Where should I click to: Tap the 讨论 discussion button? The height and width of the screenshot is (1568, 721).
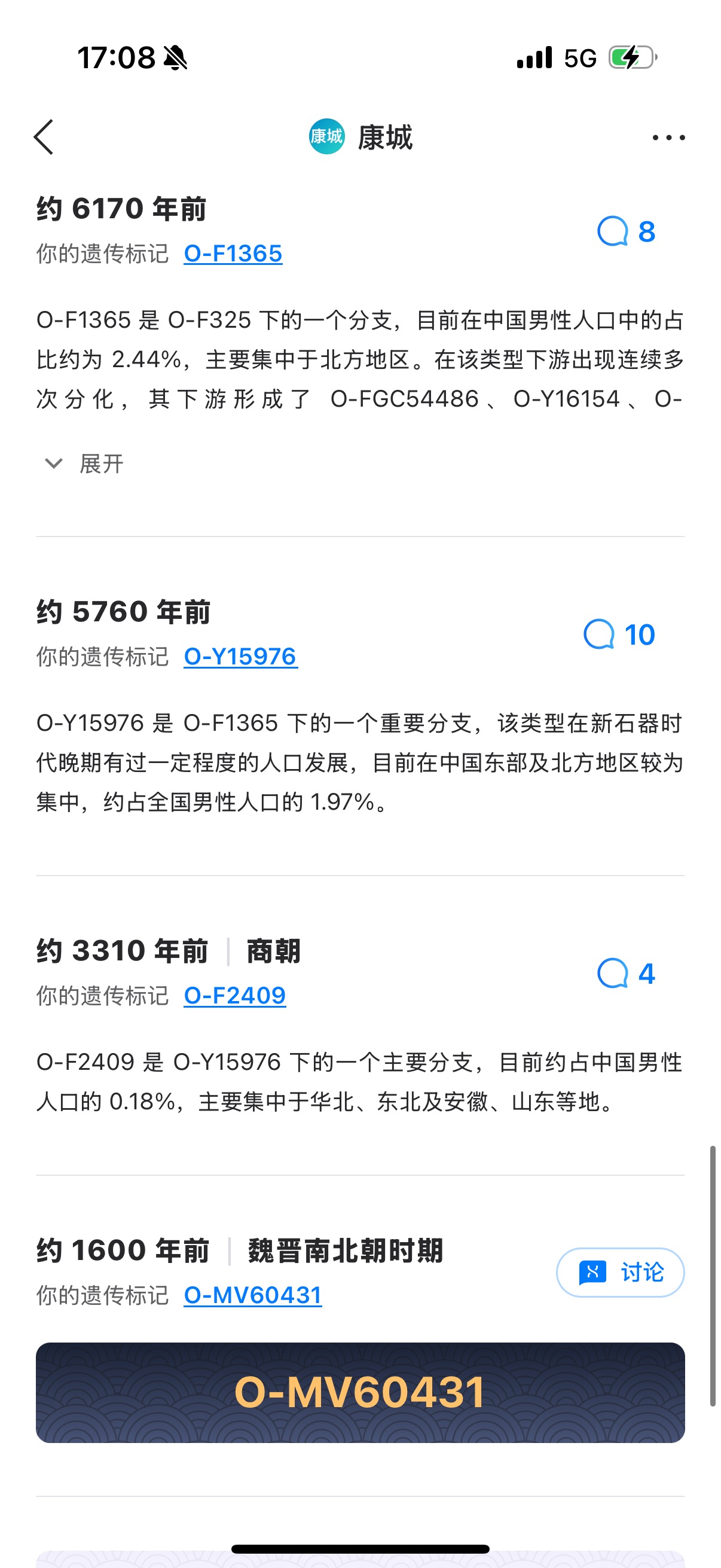[620, 1272]
